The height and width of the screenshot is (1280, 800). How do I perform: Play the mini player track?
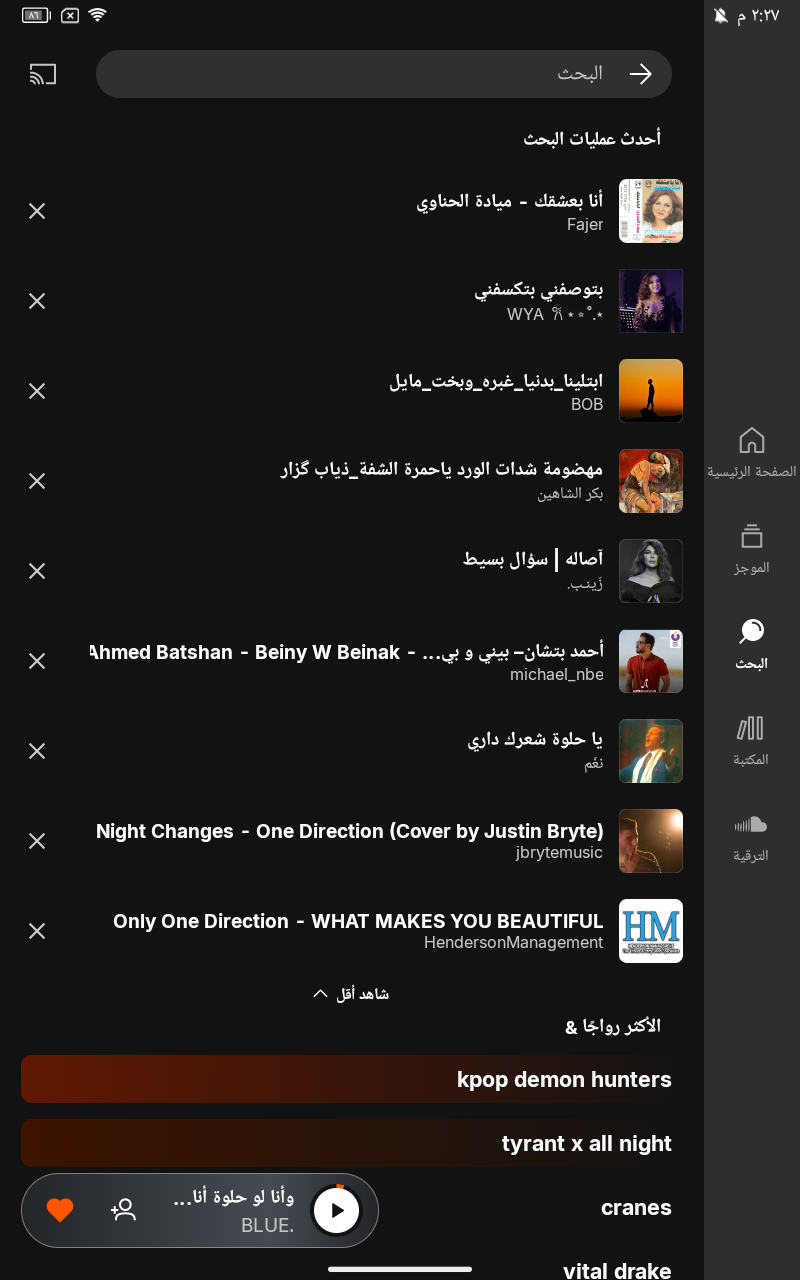click(x=337, y=1211)
